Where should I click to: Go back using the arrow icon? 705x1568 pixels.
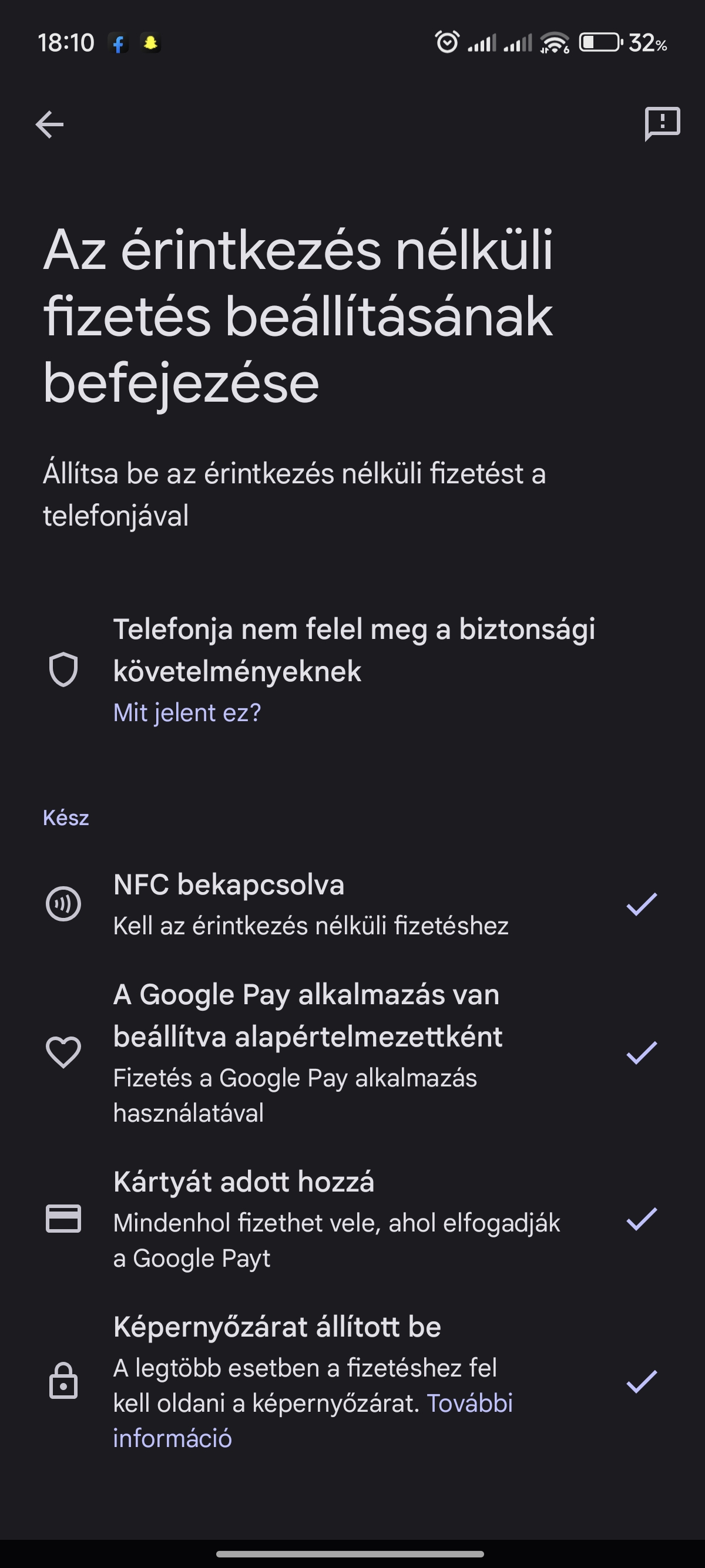(x=49, y=125)
